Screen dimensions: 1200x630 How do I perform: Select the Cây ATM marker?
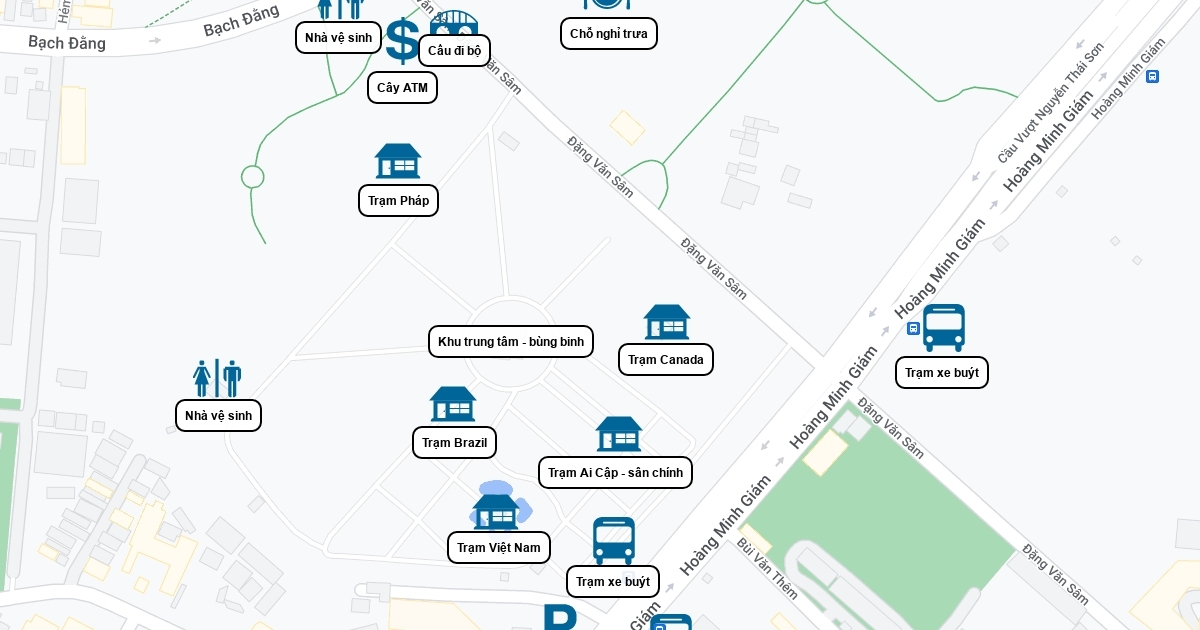tap(402, 43)
